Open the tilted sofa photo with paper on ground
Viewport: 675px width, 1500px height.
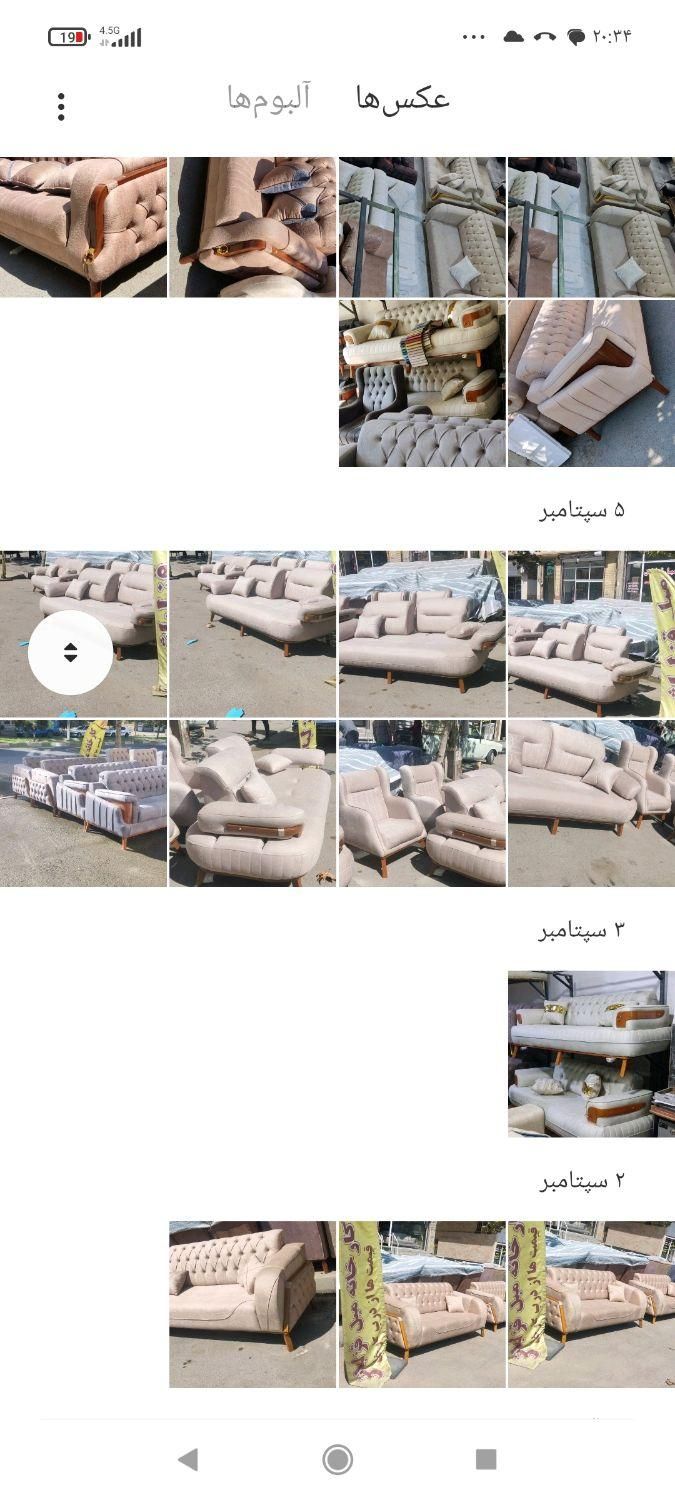click(590, 383)
